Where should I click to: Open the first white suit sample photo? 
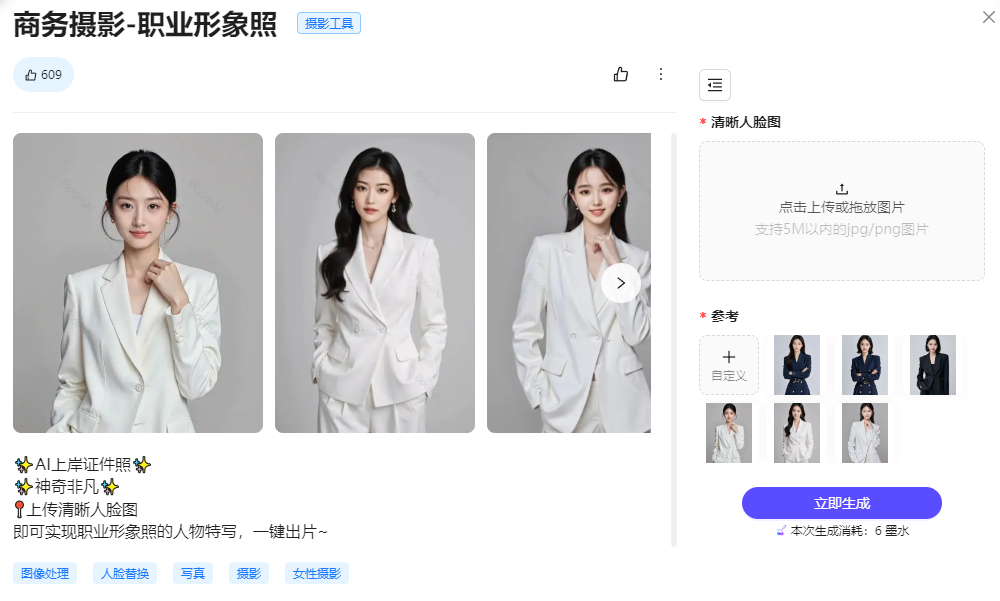coord(138,283)
